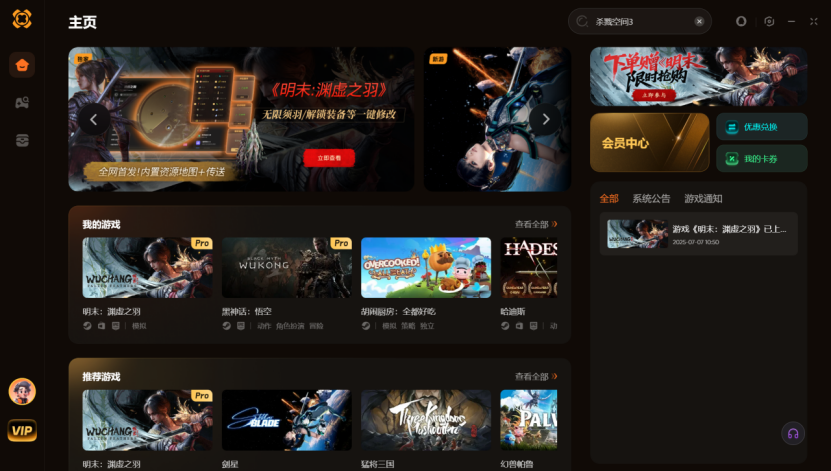The image size is (831, 471).
Task: Open the recommended game 剑星
Action: point(286,420)
